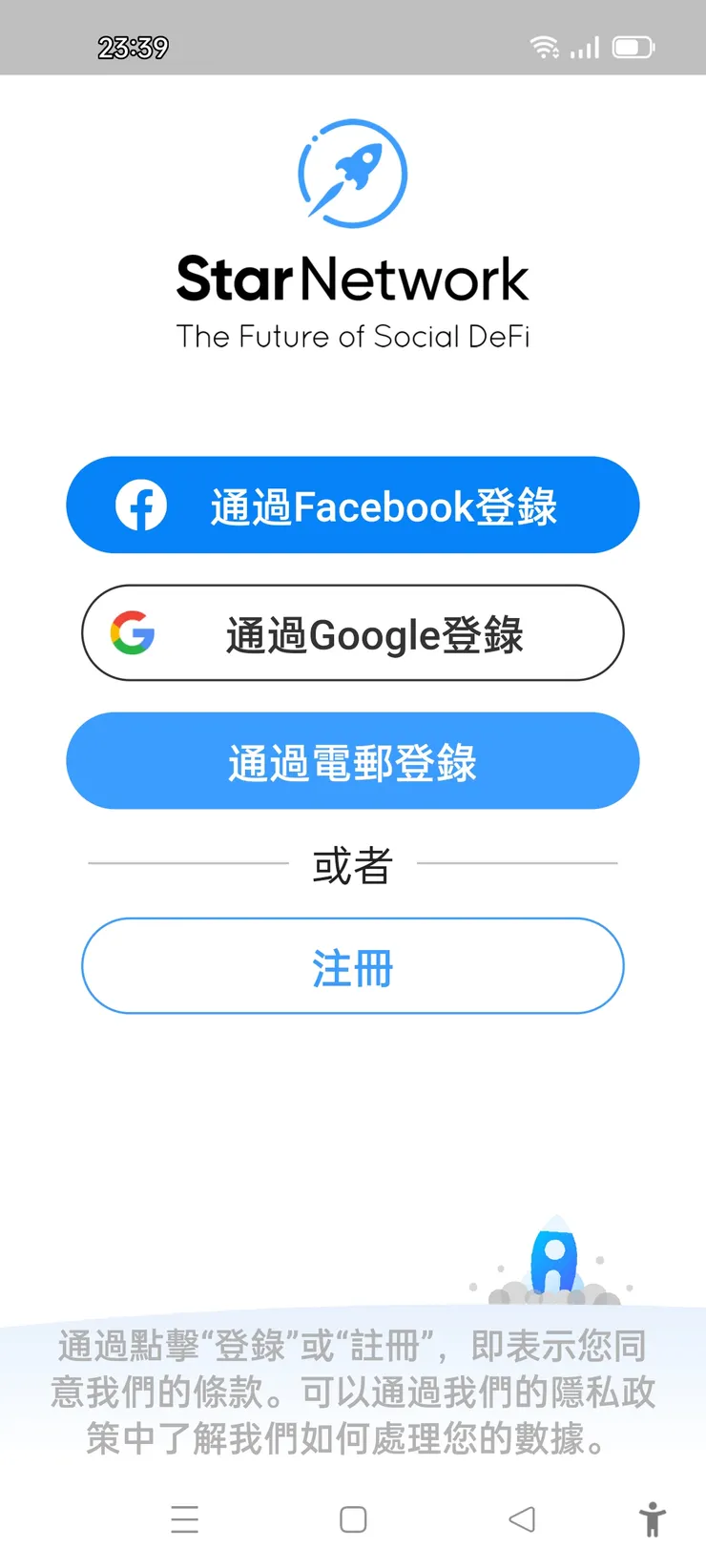The width and height of the screenshot is (706, 1568).
Task: Click the Star Network rocket logo
Action: (x=353, y=173)
